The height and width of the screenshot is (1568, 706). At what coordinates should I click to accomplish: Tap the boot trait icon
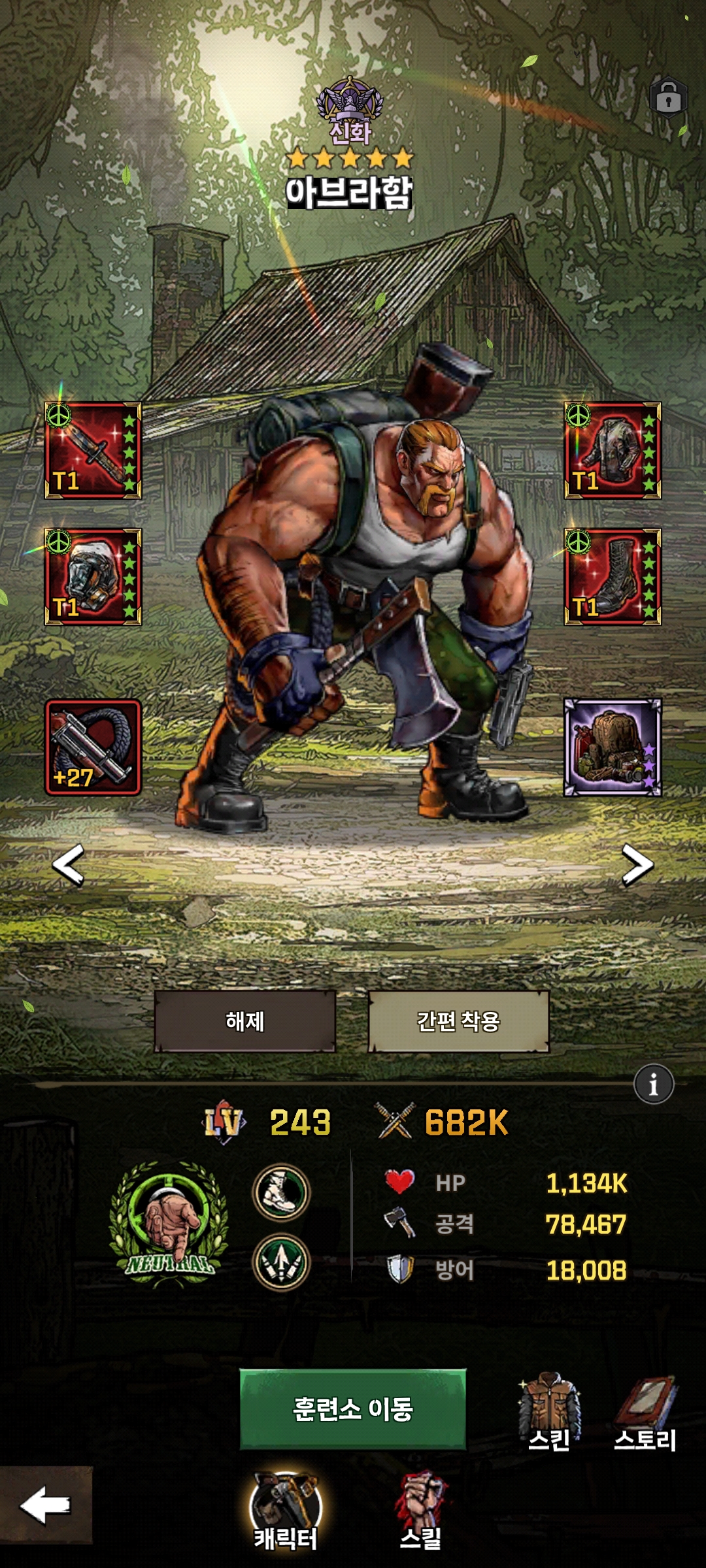coord(281,1193)
